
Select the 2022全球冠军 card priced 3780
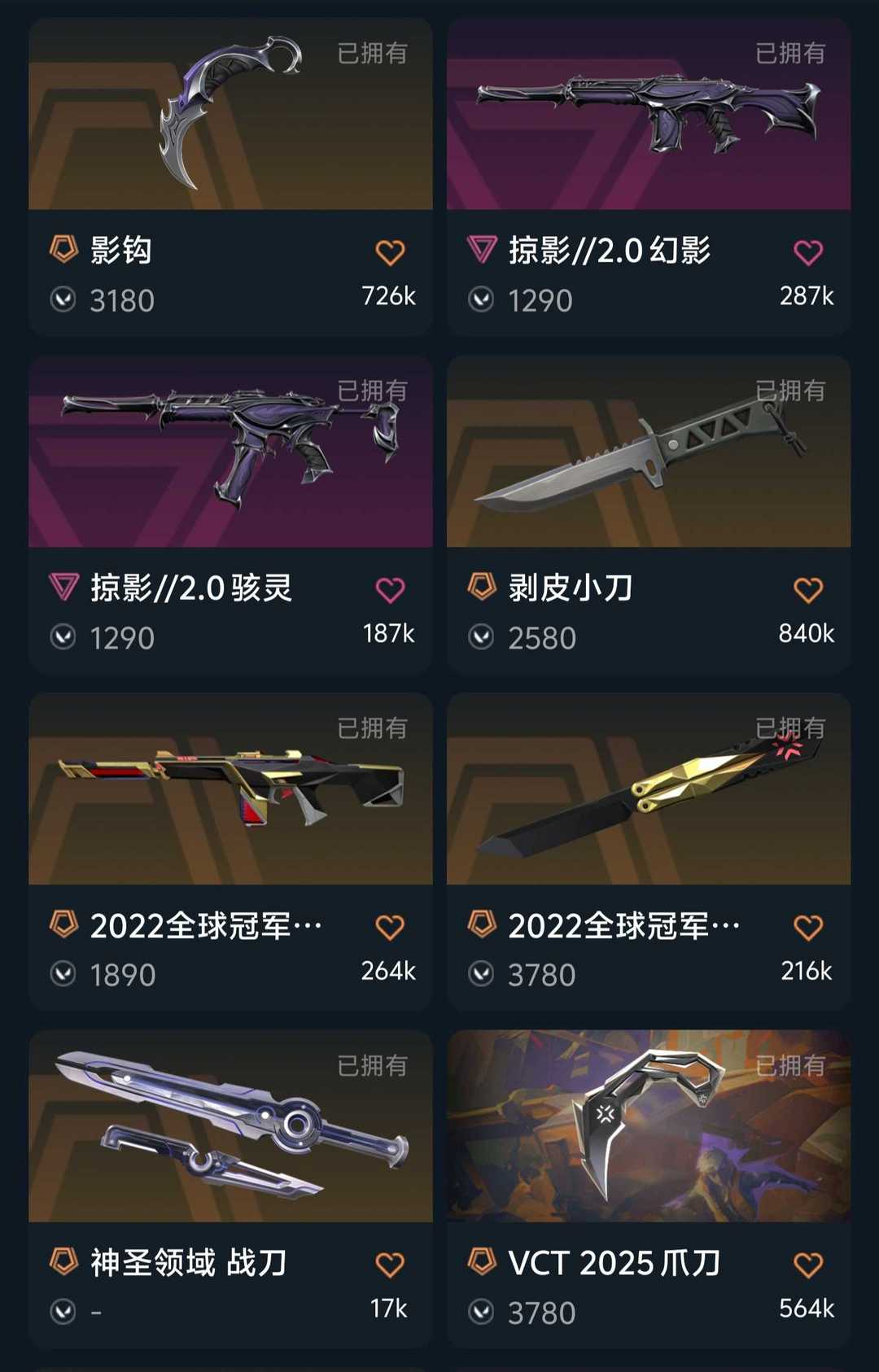[649, 789]
